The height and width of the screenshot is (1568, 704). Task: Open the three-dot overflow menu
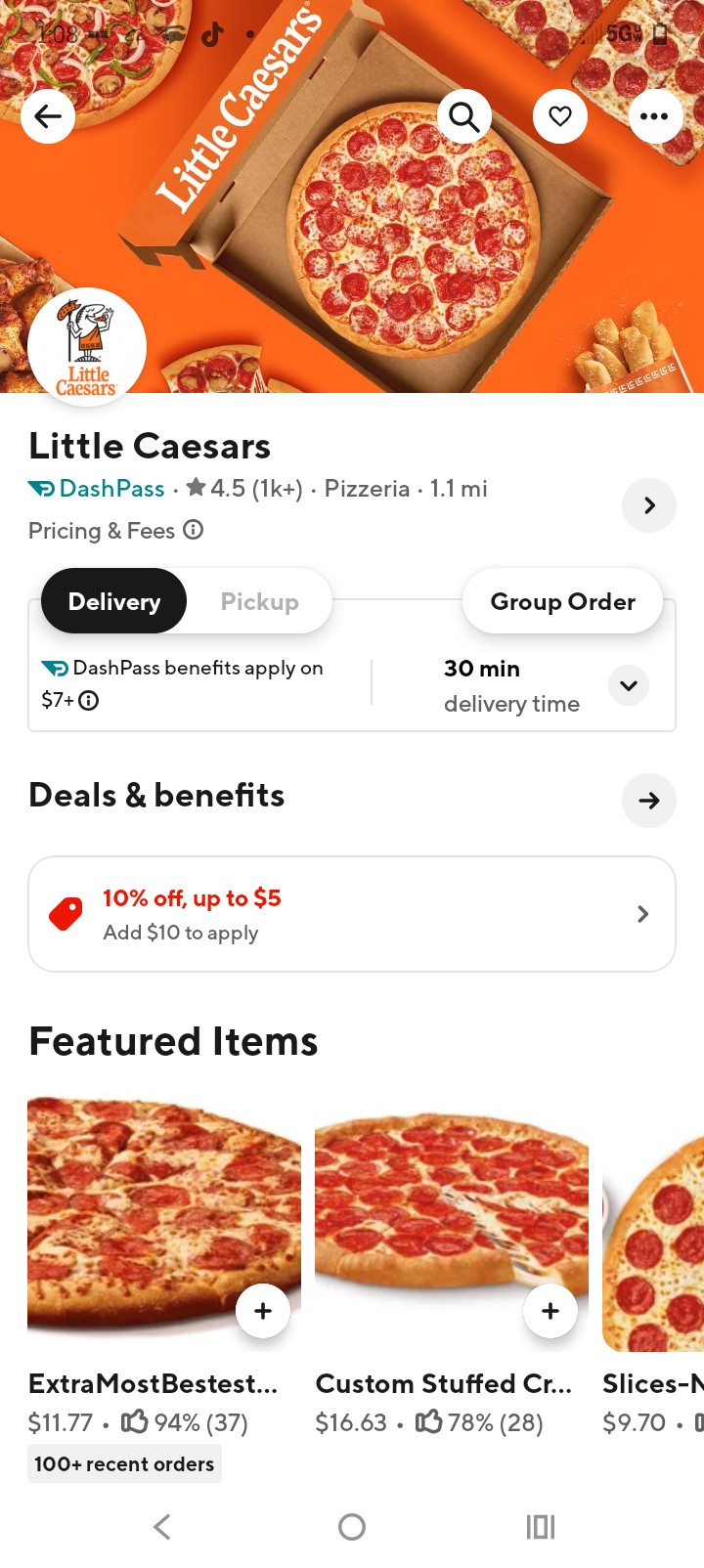[653, 116]
